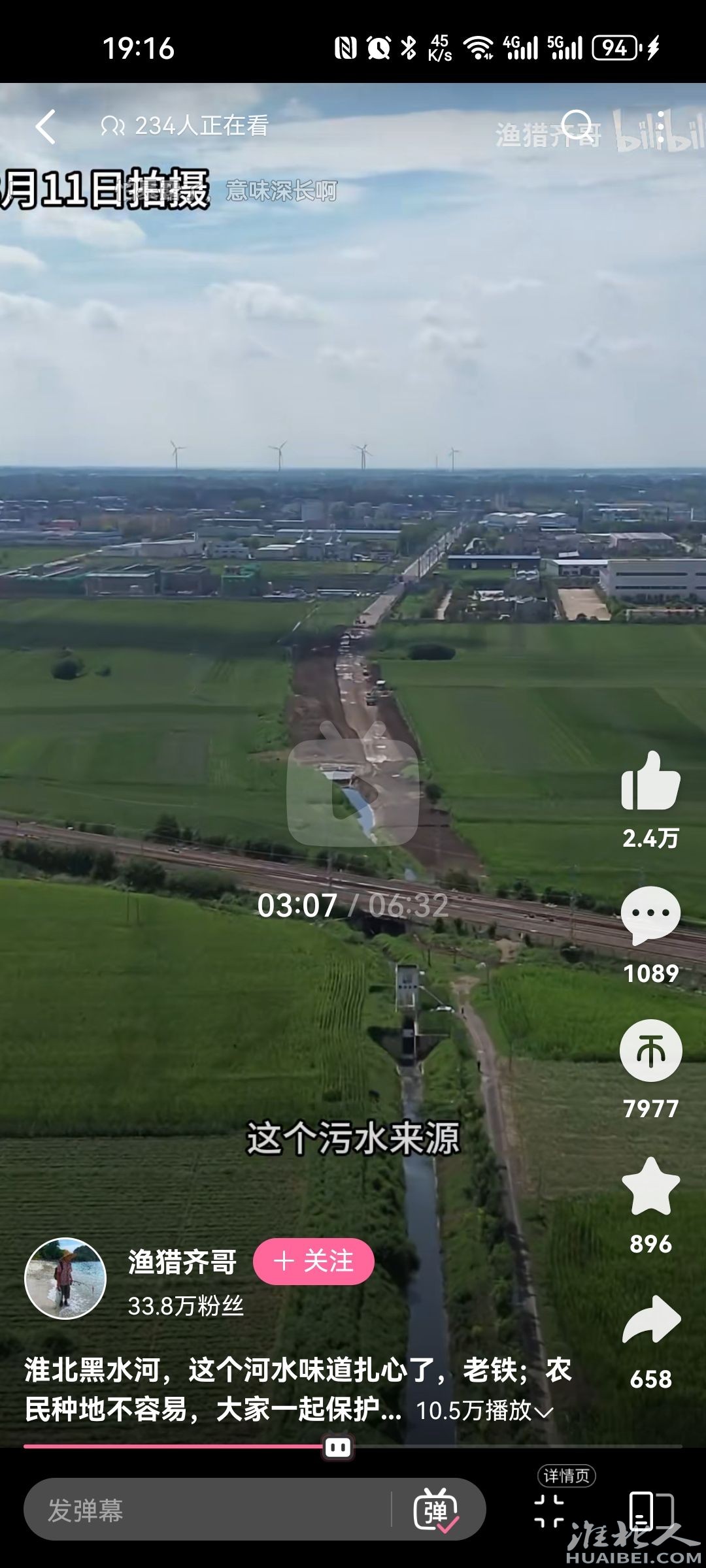The width and height of the screenshot is (706, 1568).
Task: Toggle the 弹 danmaku display switch
Action: click(x=436, y=1511)
